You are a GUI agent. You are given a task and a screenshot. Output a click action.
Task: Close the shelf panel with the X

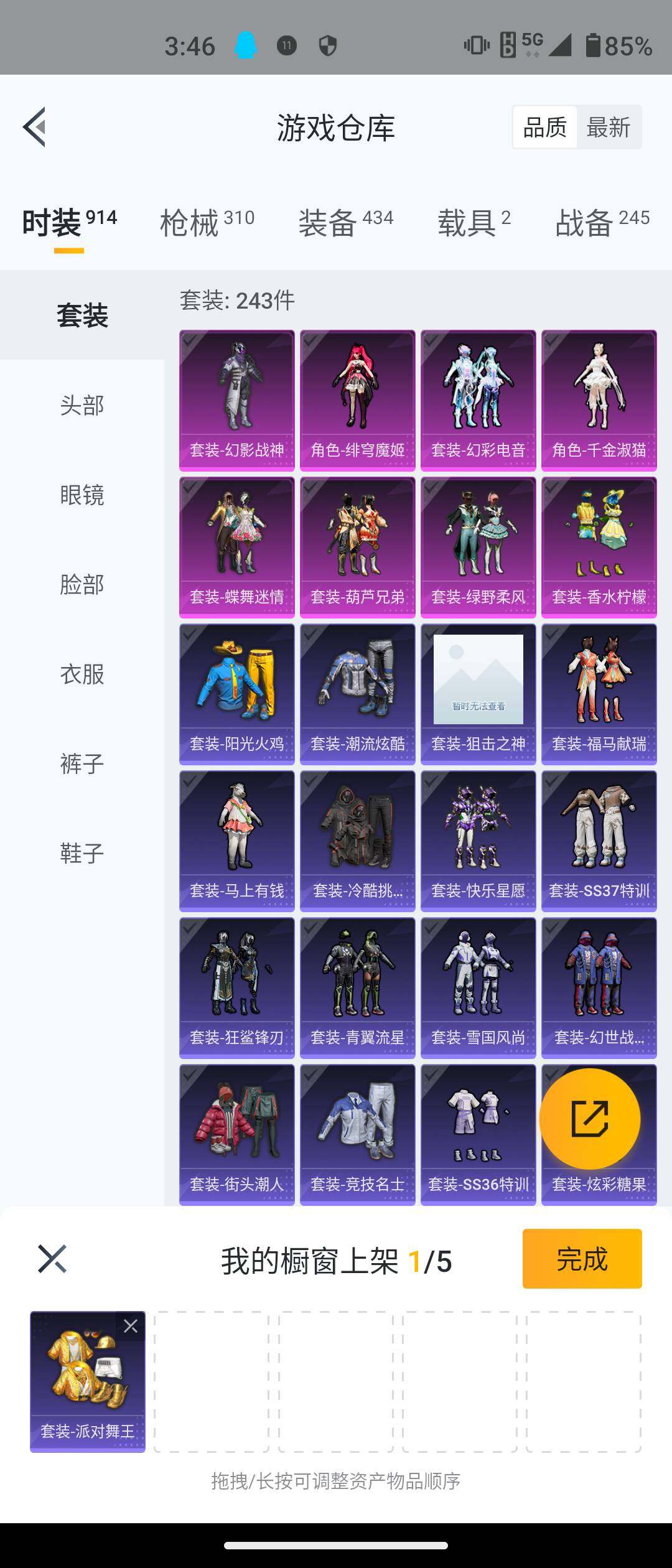pos(52,1259)
